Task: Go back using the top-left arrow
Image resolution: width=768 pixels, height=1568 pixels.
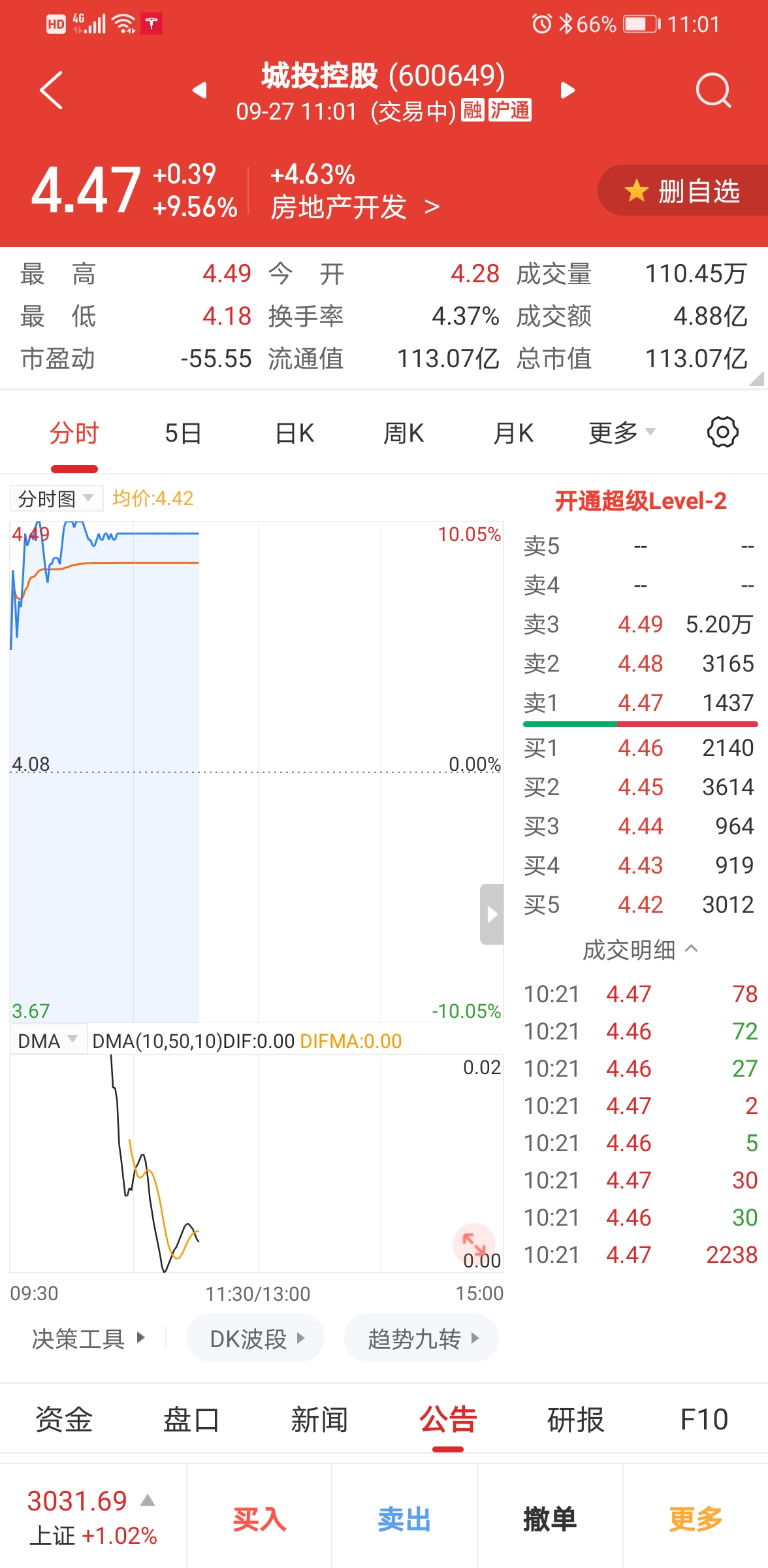Action: pos(51,90)
